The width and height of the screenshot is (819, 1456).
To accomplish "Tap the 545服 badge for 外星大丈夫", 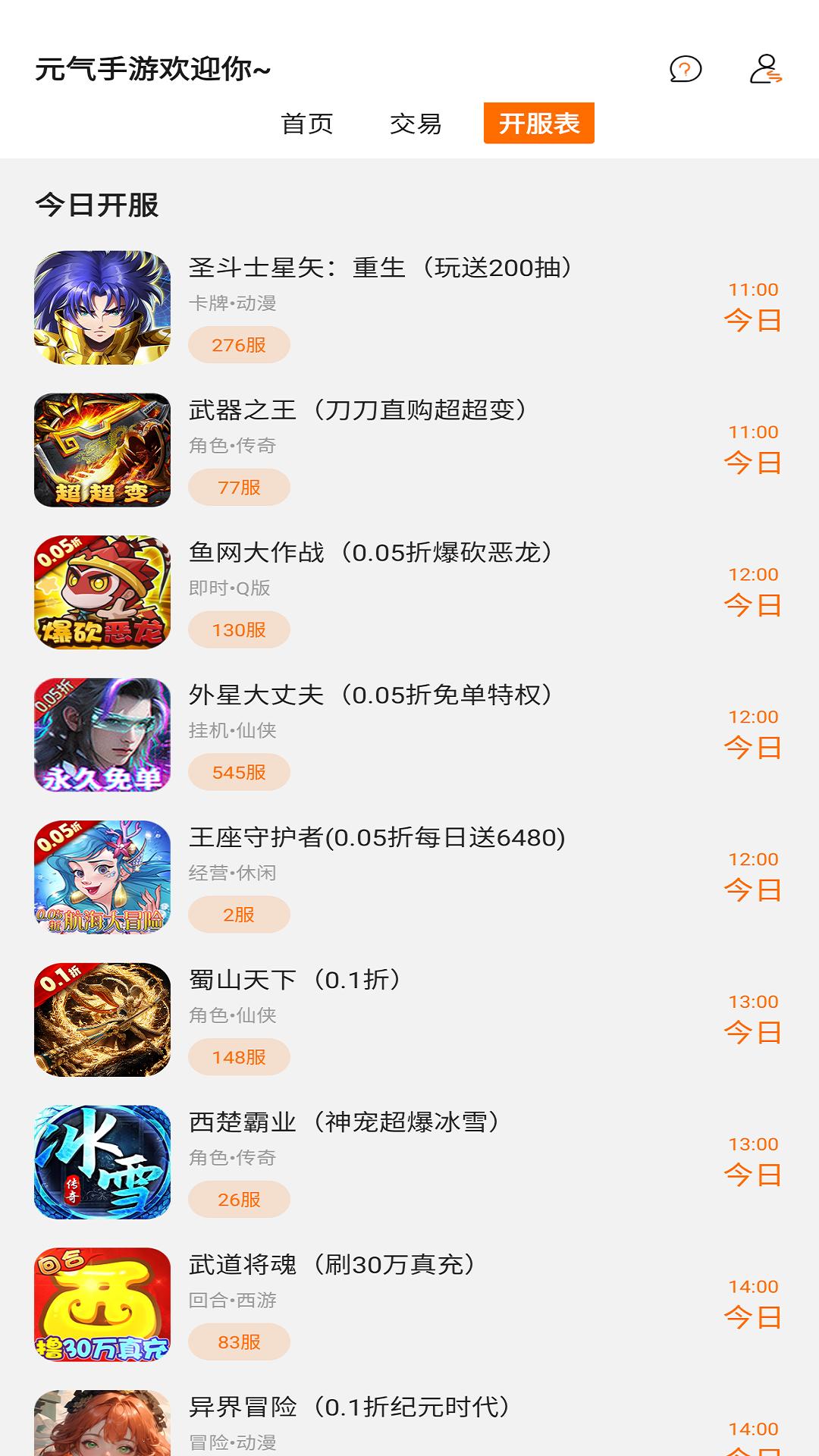I will 239,772.
